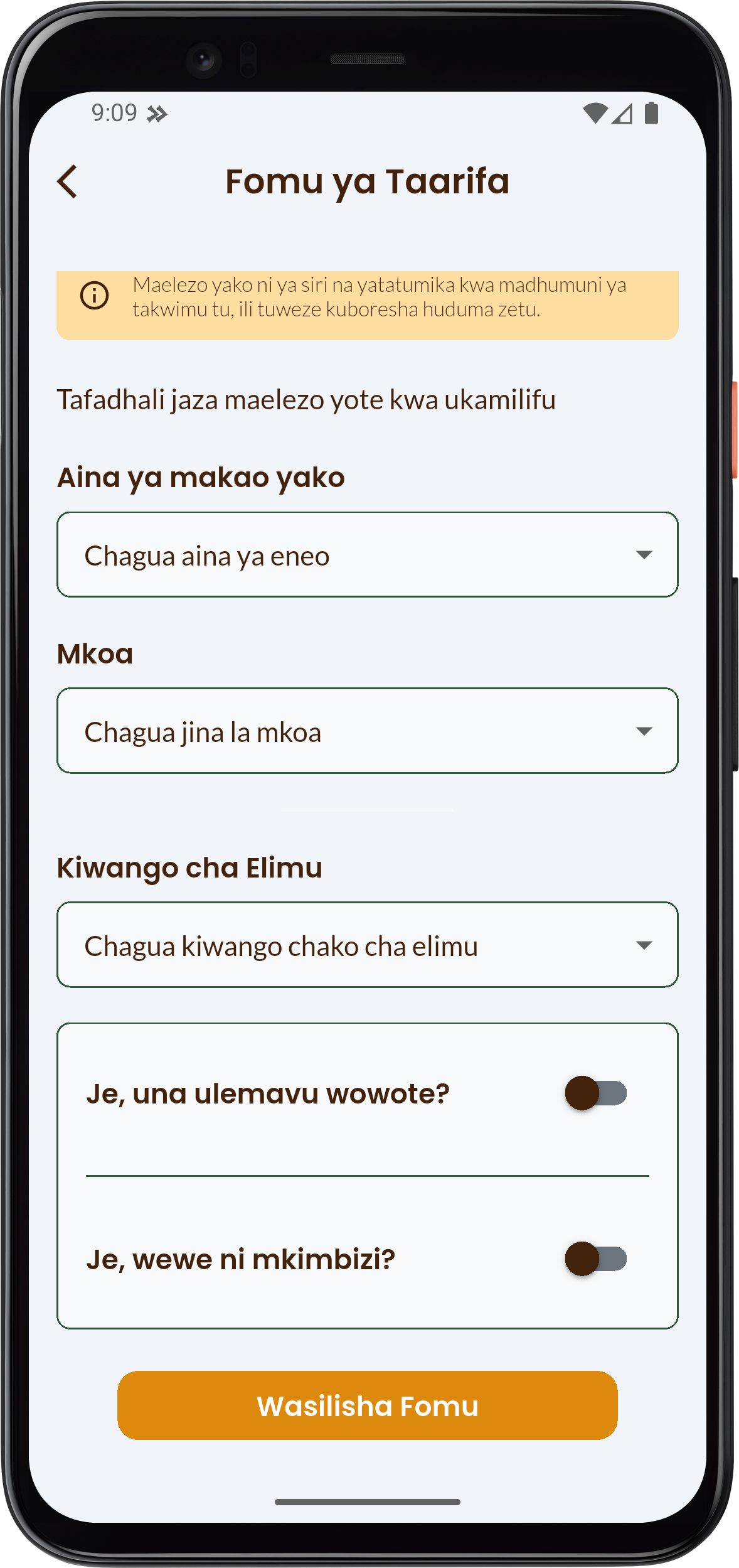Go back using the arrow icon
Screen dimensions: 739x1568
pyautogui.click(x=68, y=182)
